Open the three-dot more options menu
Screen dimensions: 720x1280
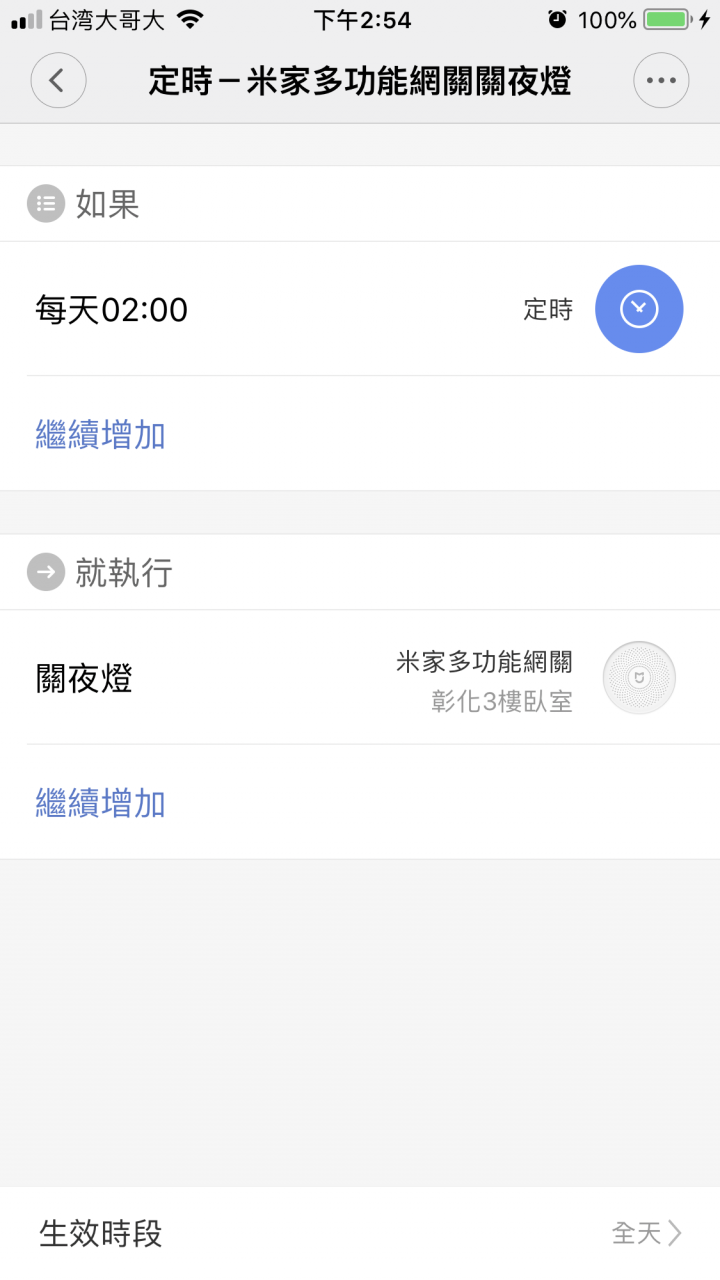click(661, 80)
